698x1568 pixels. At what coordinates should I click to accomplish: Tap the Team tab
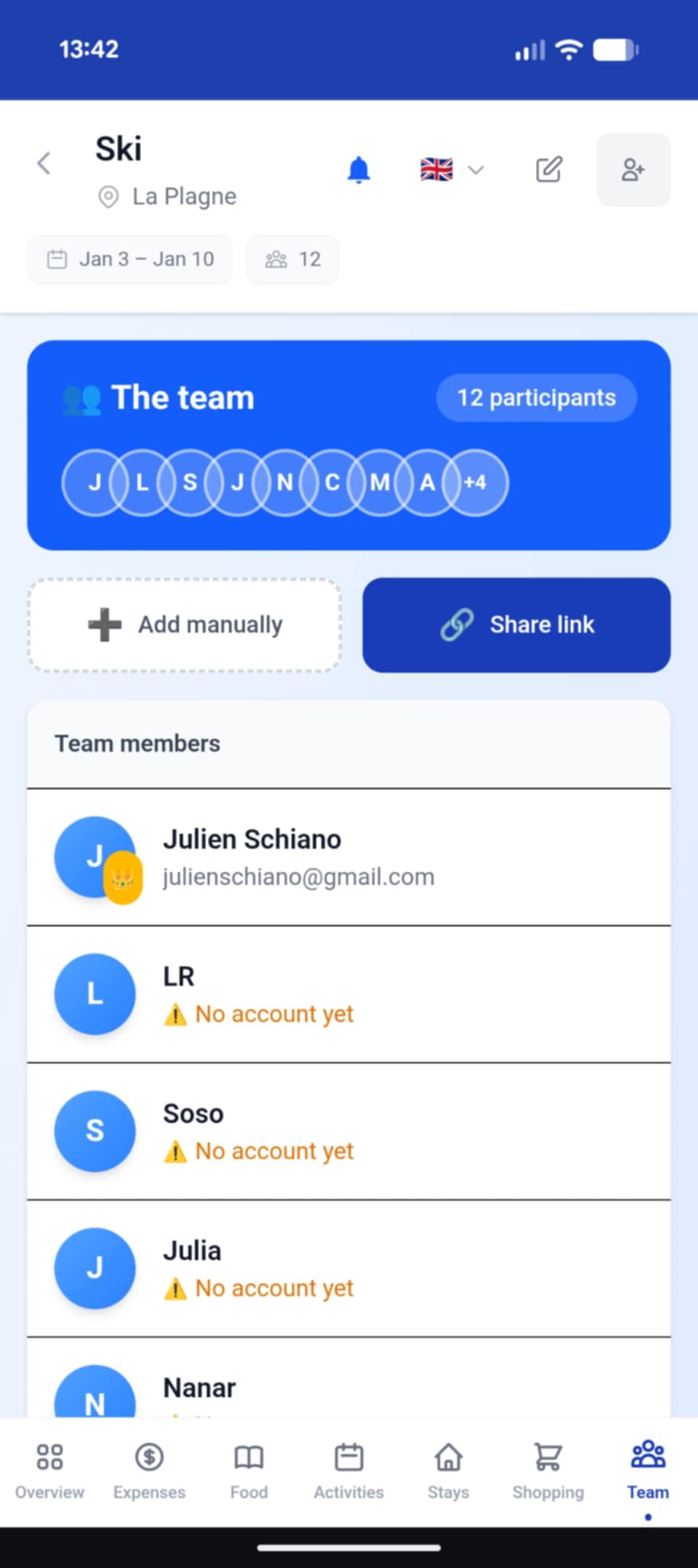647,1471
